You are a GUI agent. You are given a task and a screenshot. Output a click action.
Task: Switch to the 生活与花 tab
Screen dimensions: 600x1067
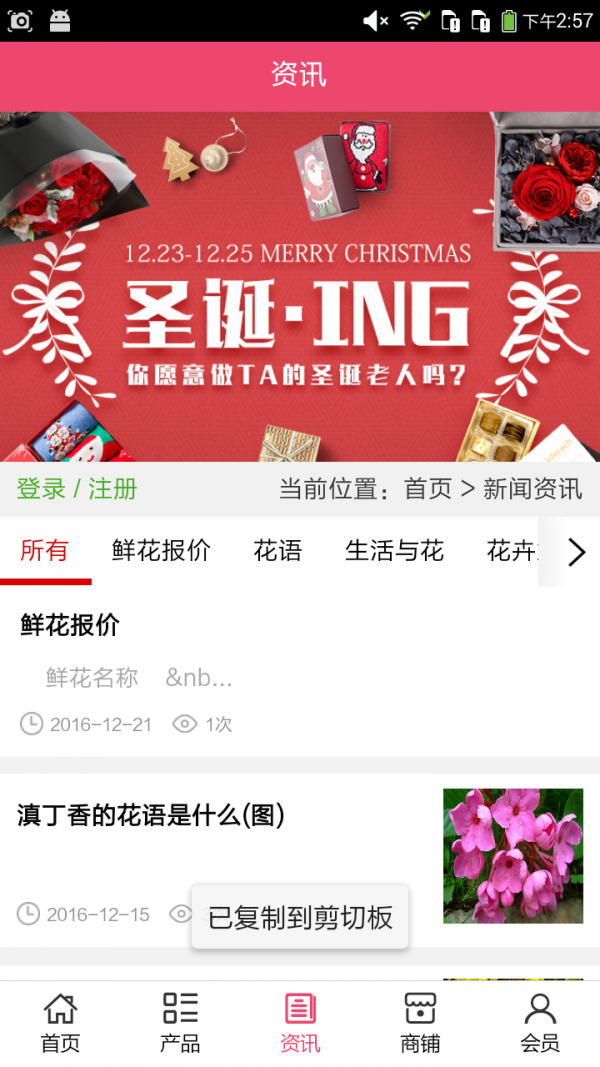coord(394,551)
